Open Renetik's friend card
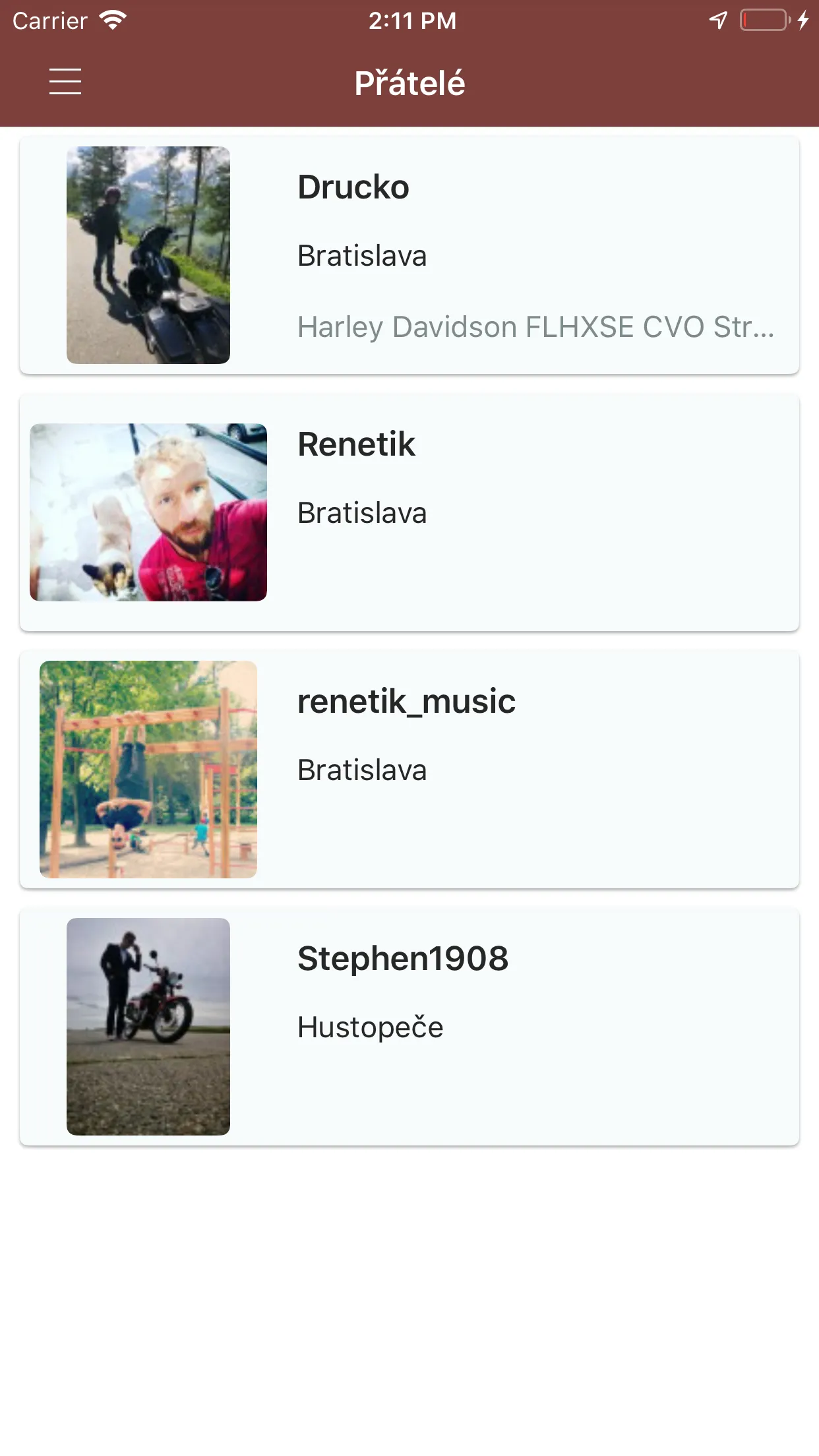This screenshot has width=819, height=1456. click(409, 512)
